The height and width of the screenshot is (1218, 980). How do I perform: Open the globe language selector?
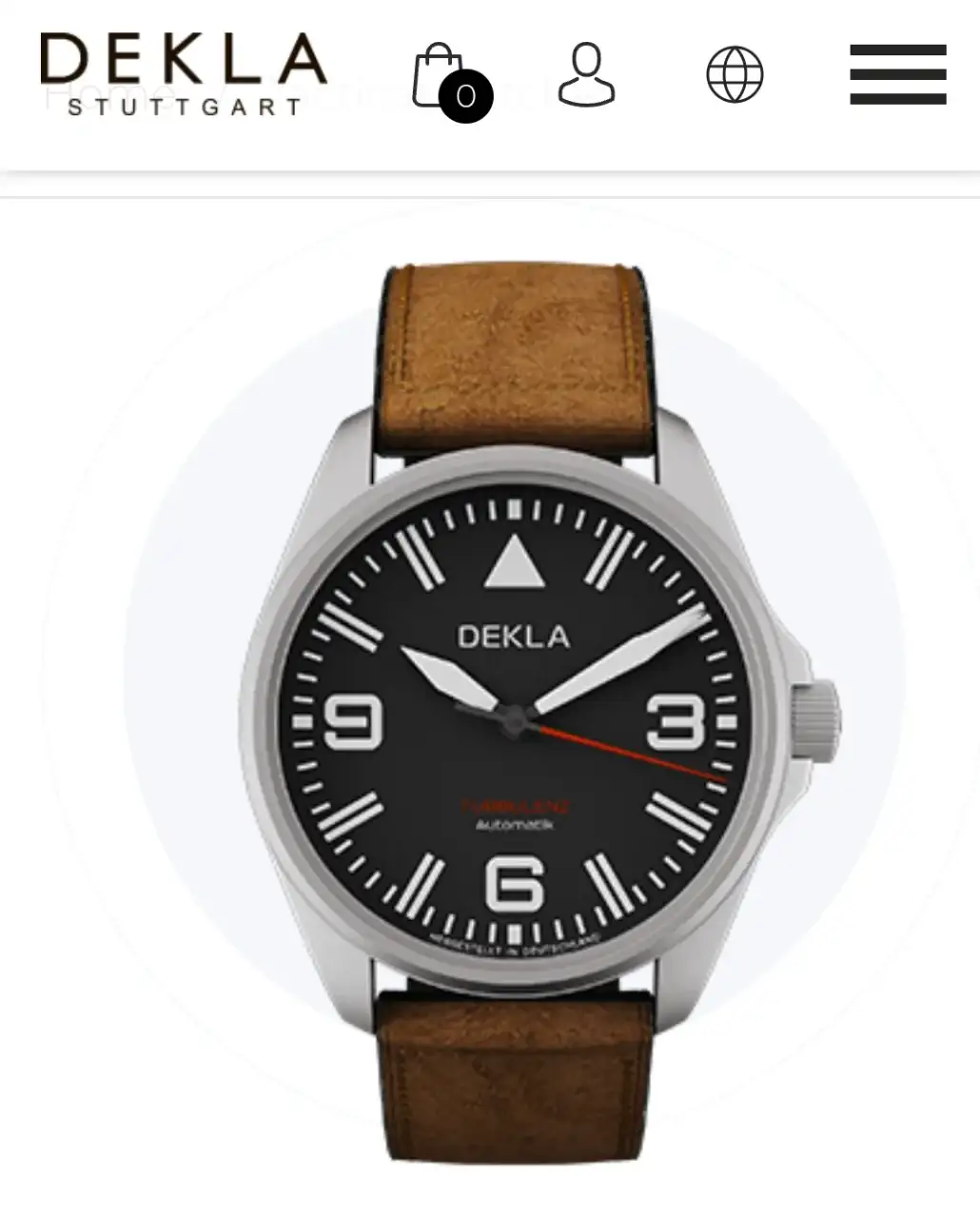(735, 74)
